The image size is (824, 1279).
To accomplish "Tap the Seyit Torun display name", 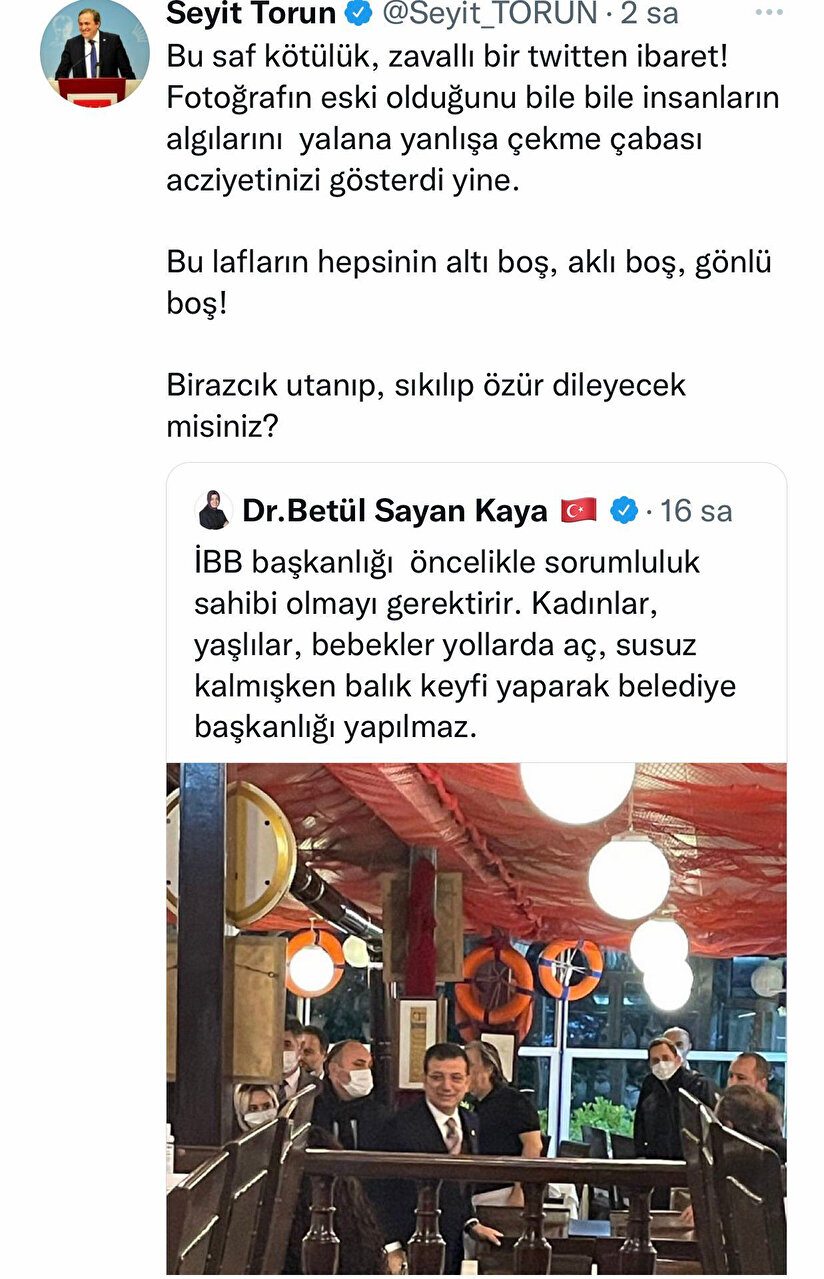I will point(251,13).
